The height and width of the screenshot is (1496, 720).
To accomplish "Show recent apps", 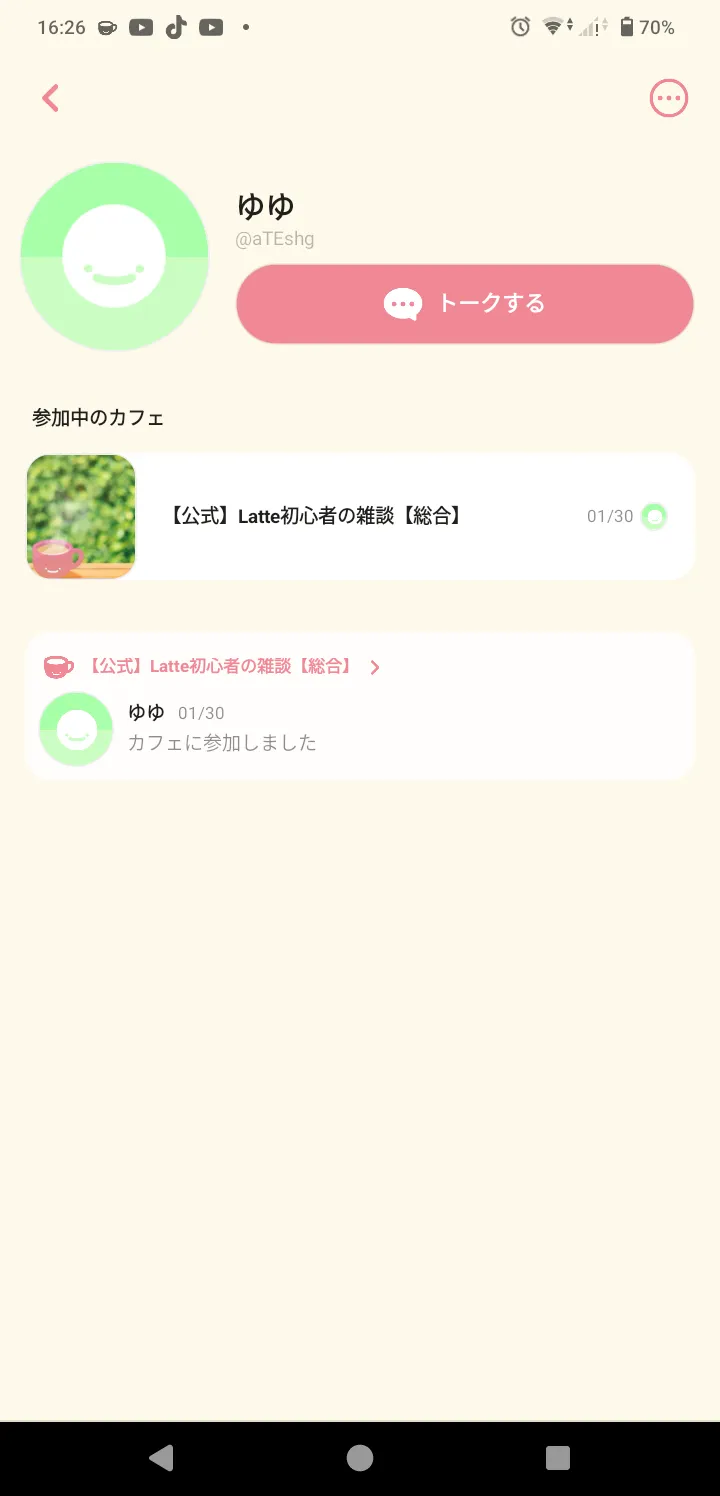I will (558, 1458).
